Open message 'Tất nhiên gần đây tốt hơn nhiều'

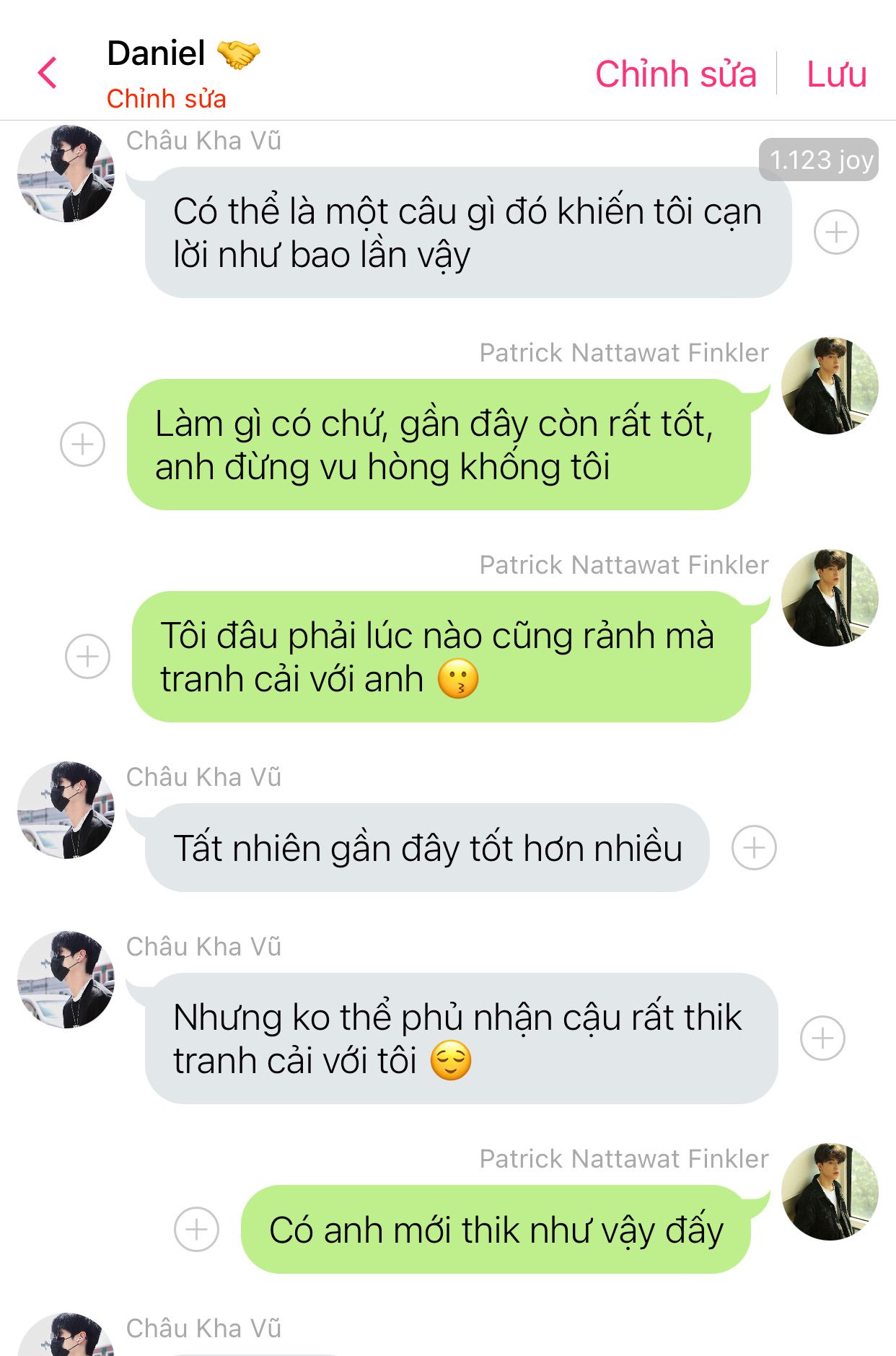click(427, 848)
